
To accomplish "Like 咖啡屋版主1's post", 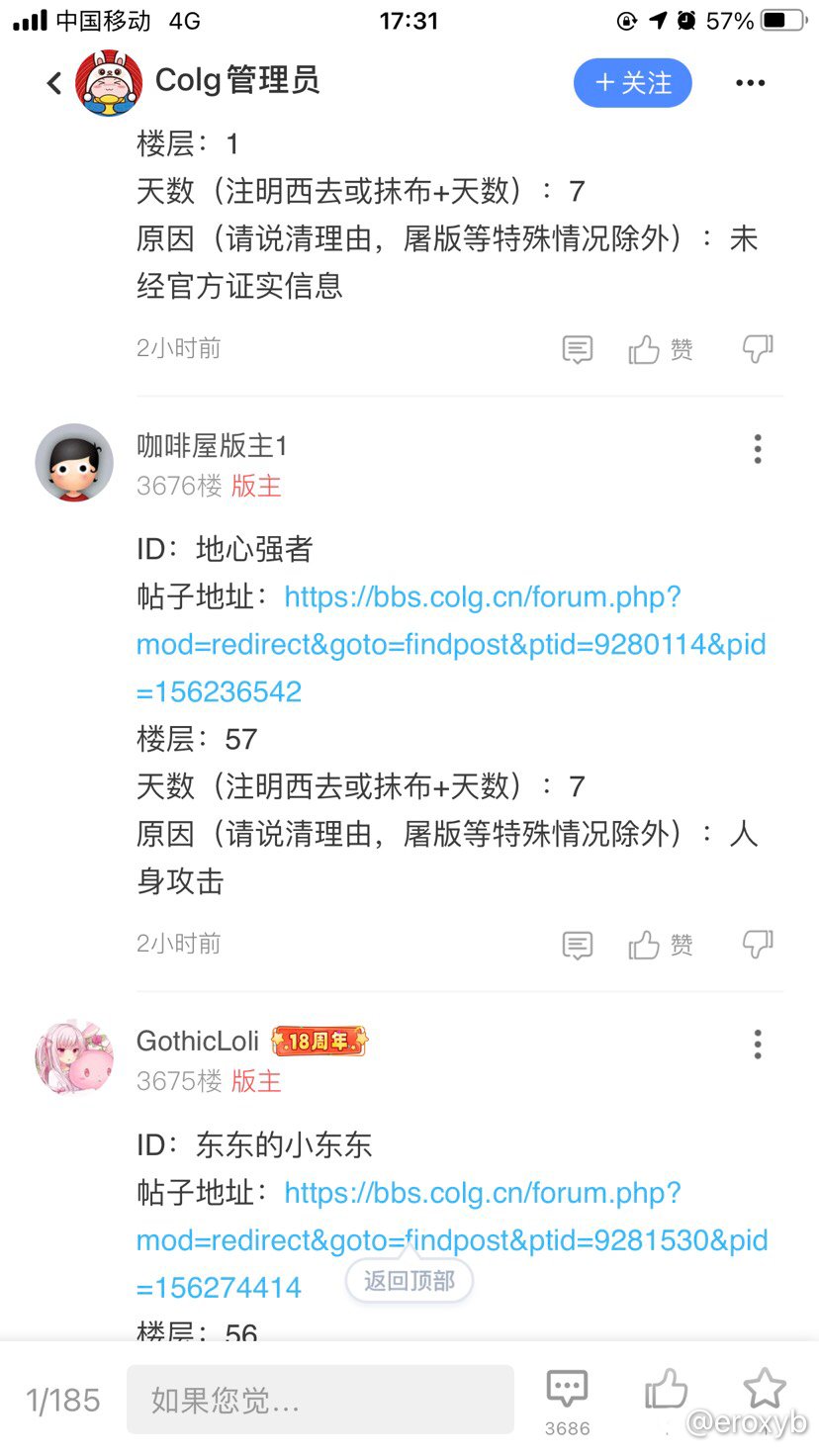I will tap(661, 946).
